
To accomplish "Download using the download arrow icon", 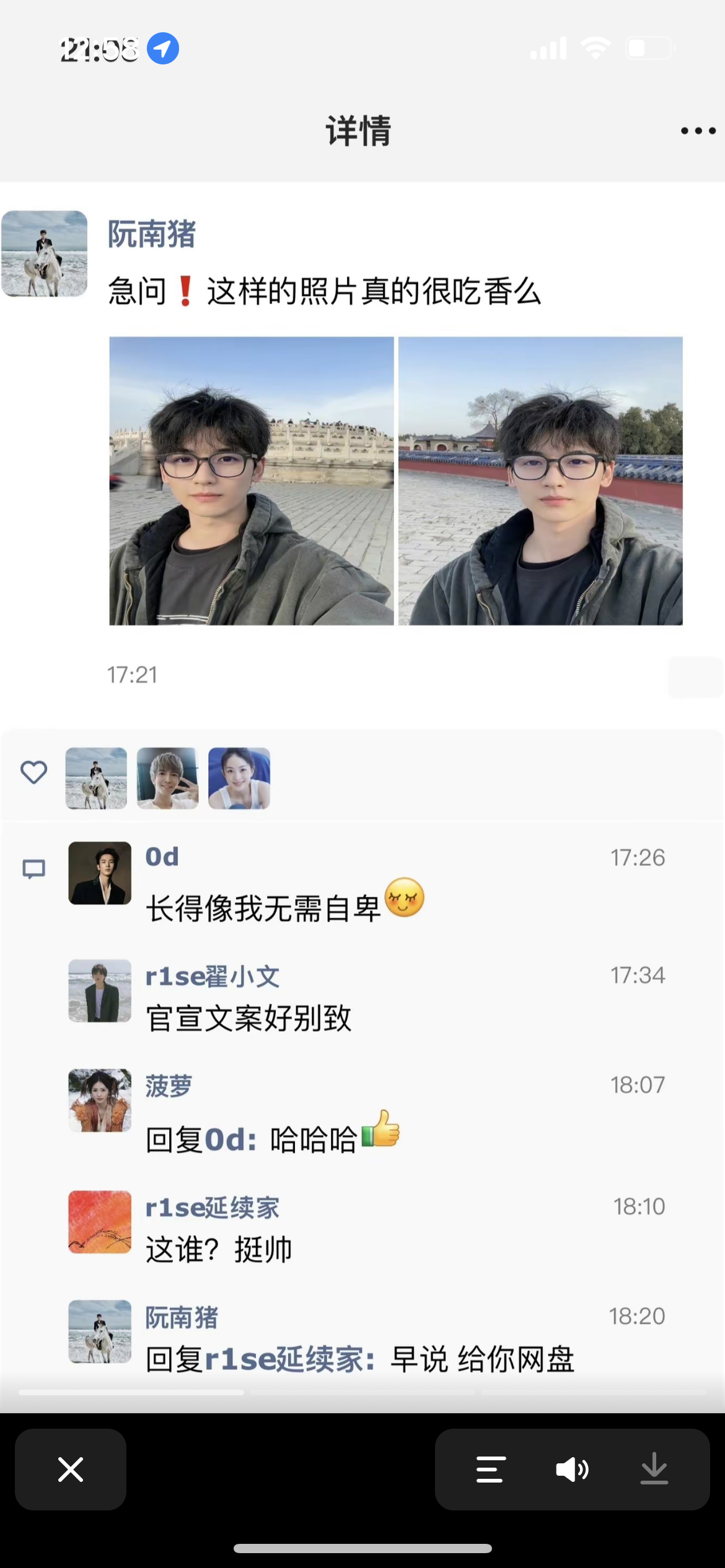I will [654, 1470].
